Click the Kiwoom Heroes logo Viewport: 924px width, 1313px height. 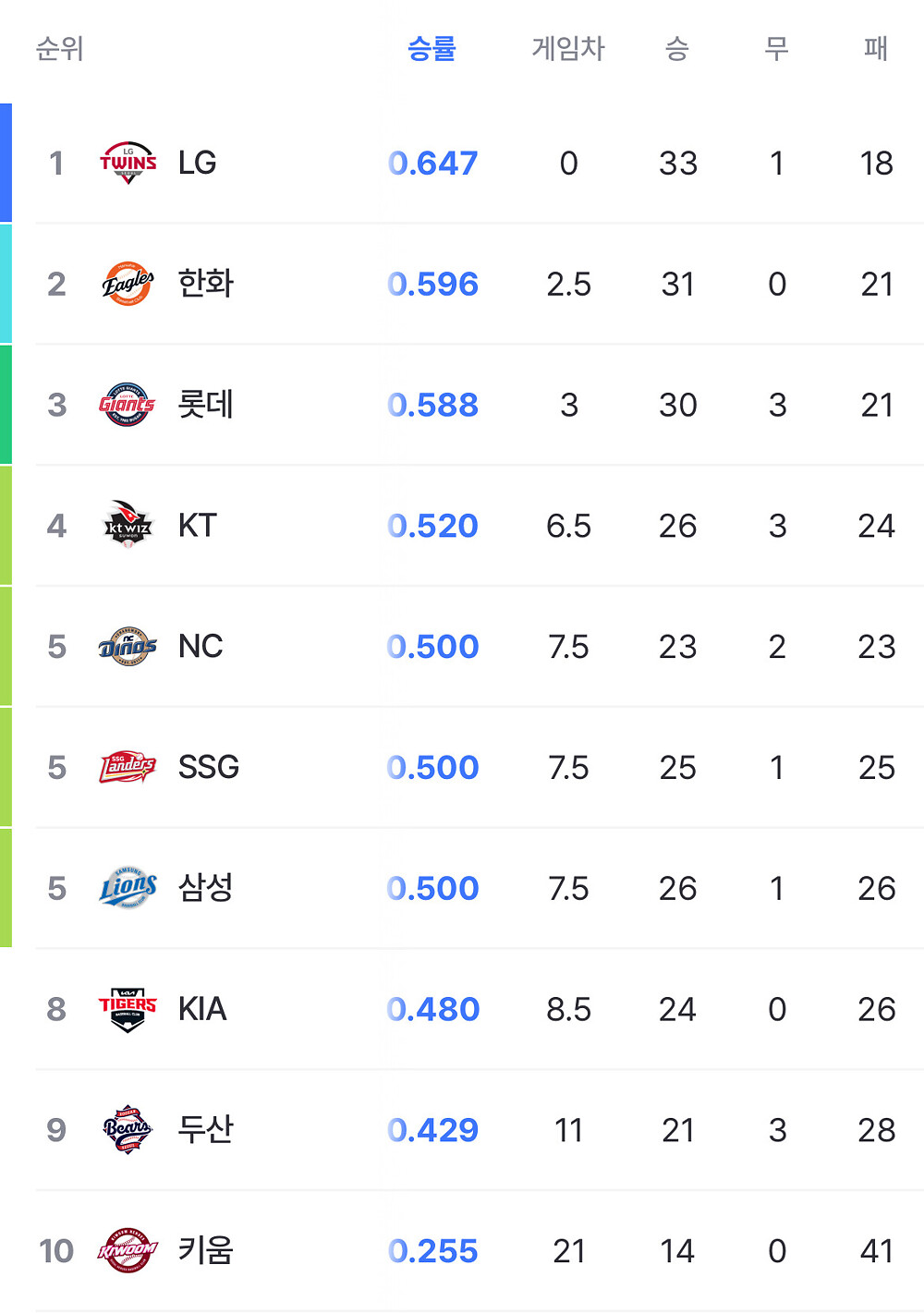click(127, 1250)
